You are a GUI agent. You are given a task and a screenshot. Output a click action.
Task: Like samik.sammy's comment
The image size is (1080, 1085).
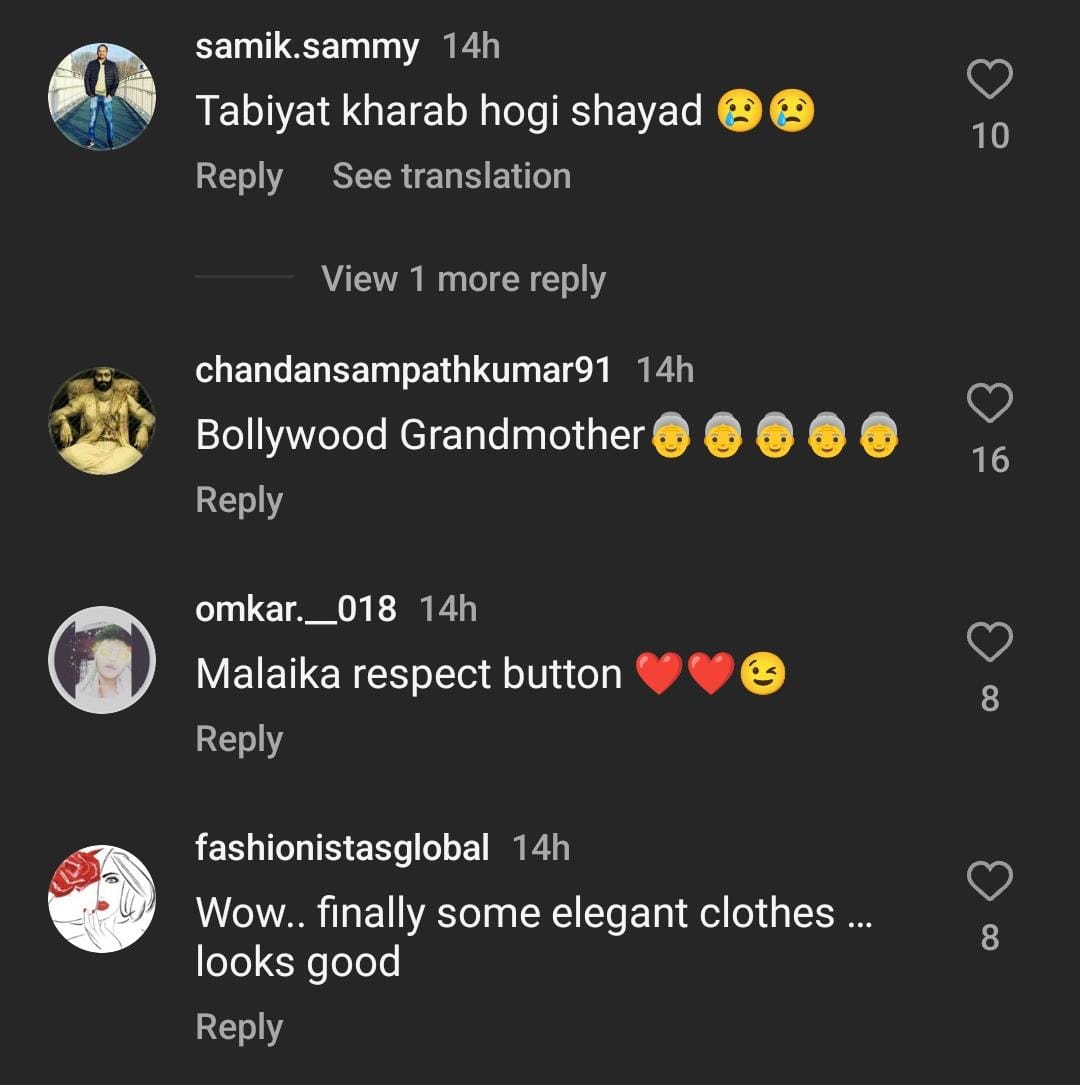tap(990, 80)
